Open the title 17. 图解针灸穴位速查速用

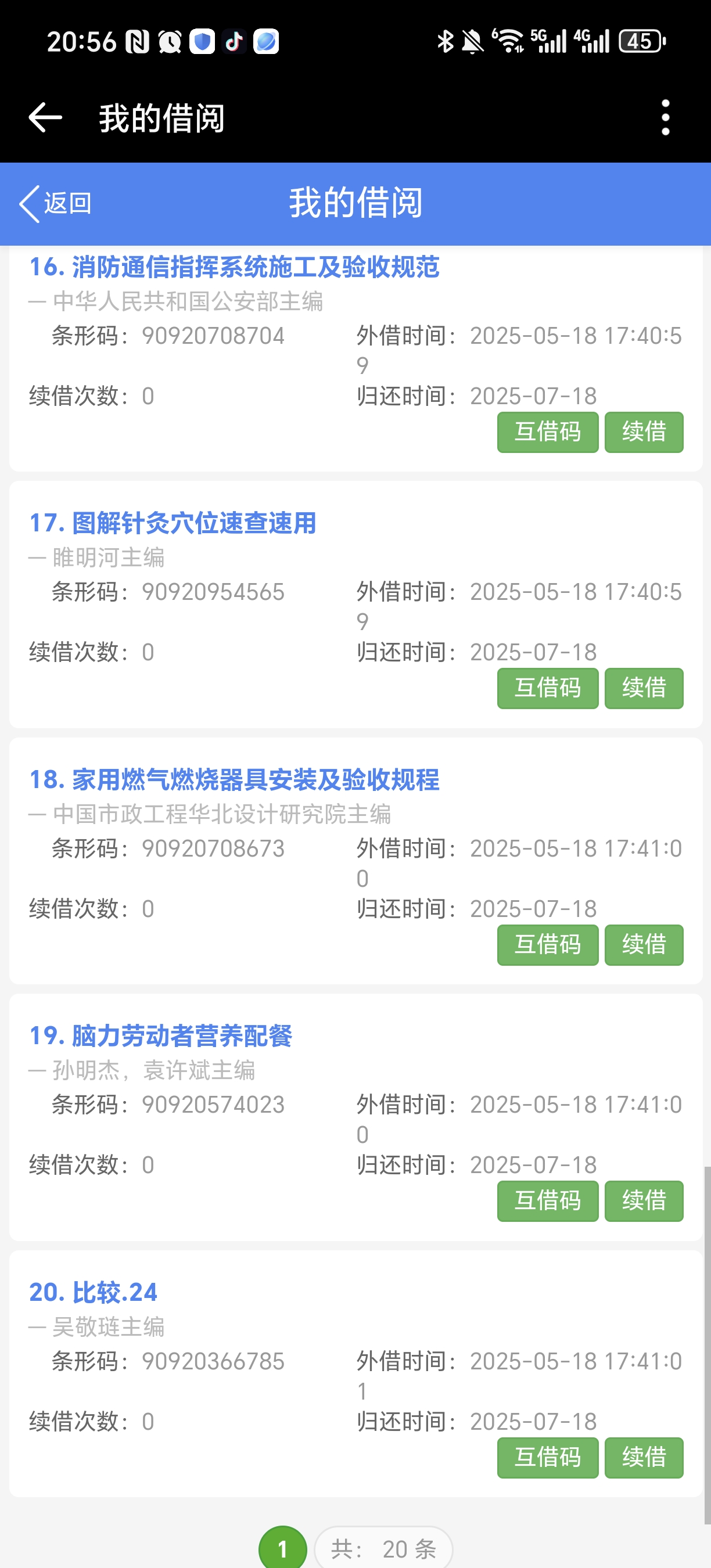173,523
